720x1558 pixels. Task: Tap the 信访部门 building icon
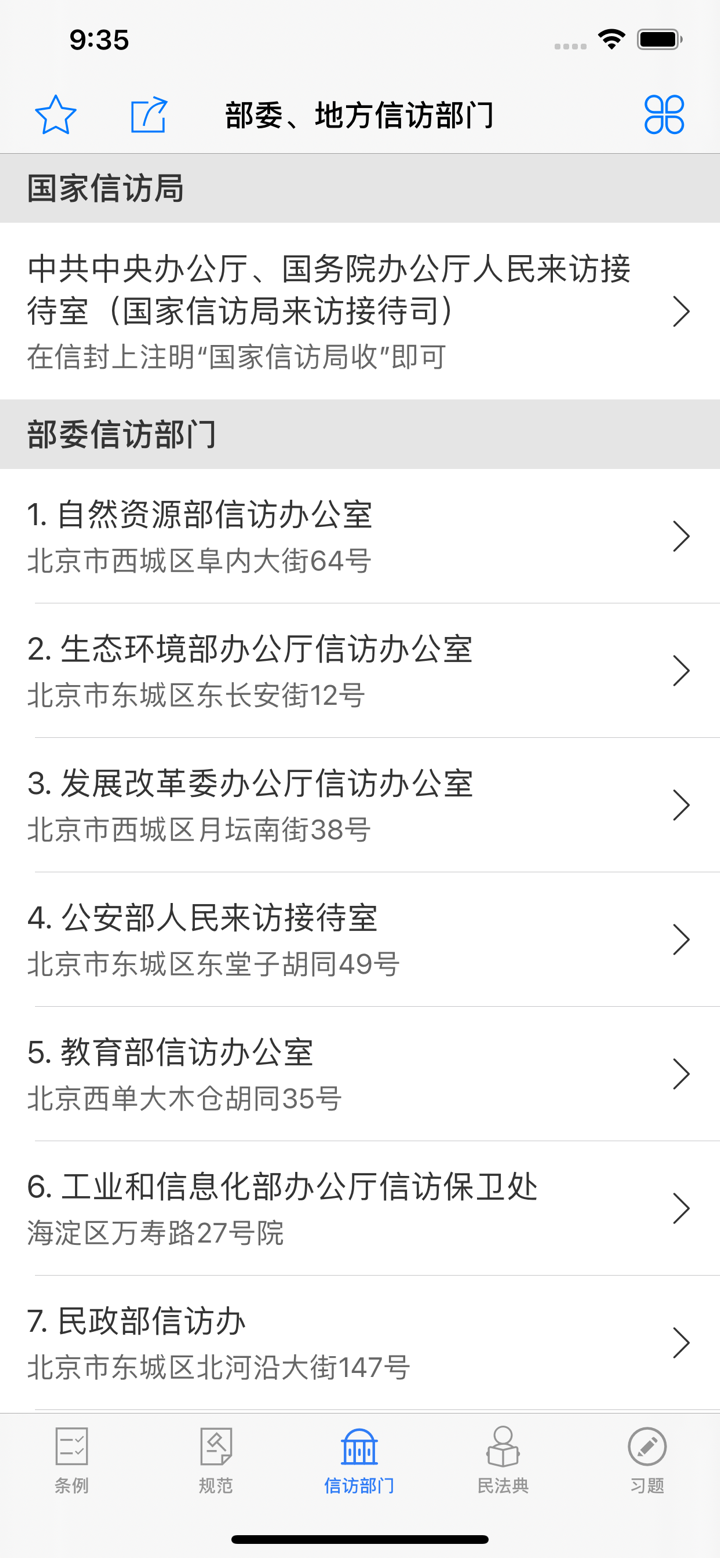(358, 1447)
